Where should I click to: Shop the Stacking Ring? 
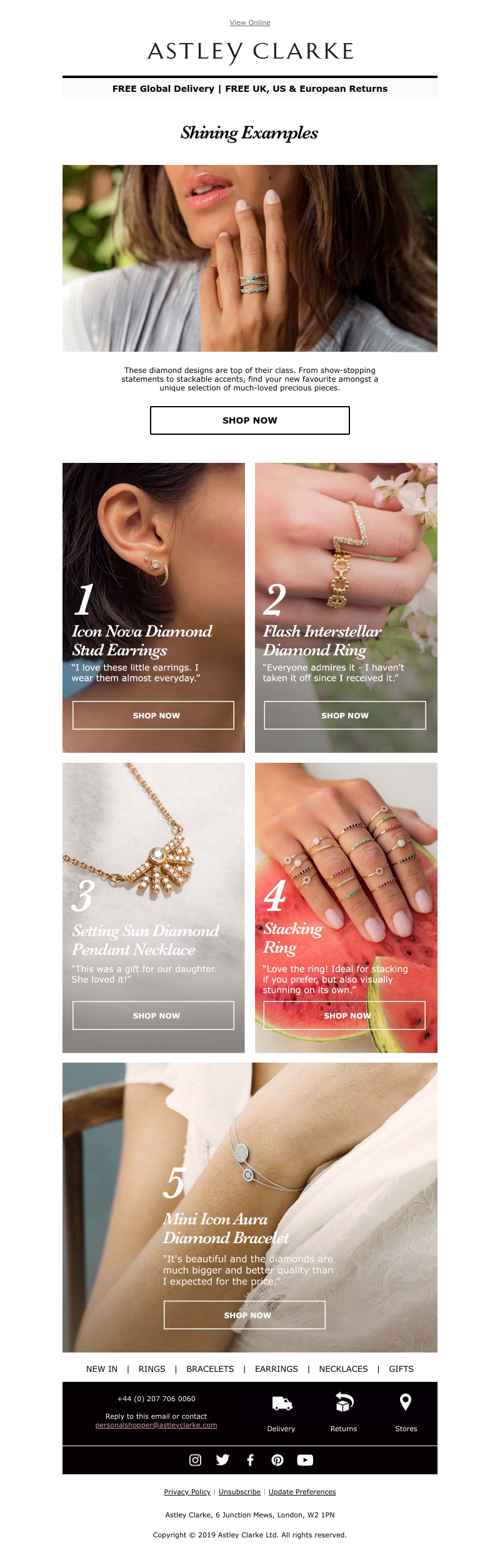pos(344,1016)
